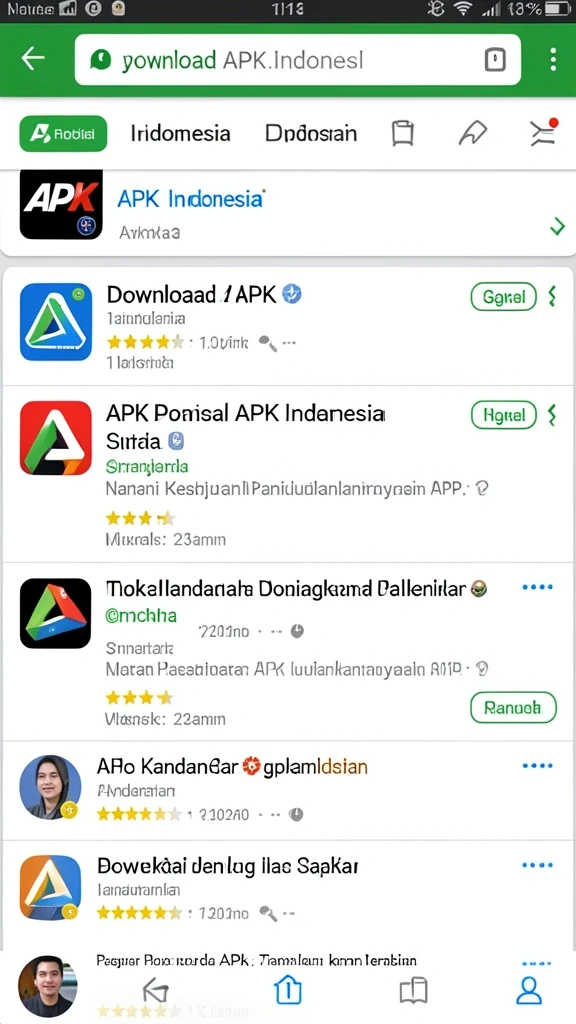Switch to the Iridomesia tab

(x=180, y=134)
